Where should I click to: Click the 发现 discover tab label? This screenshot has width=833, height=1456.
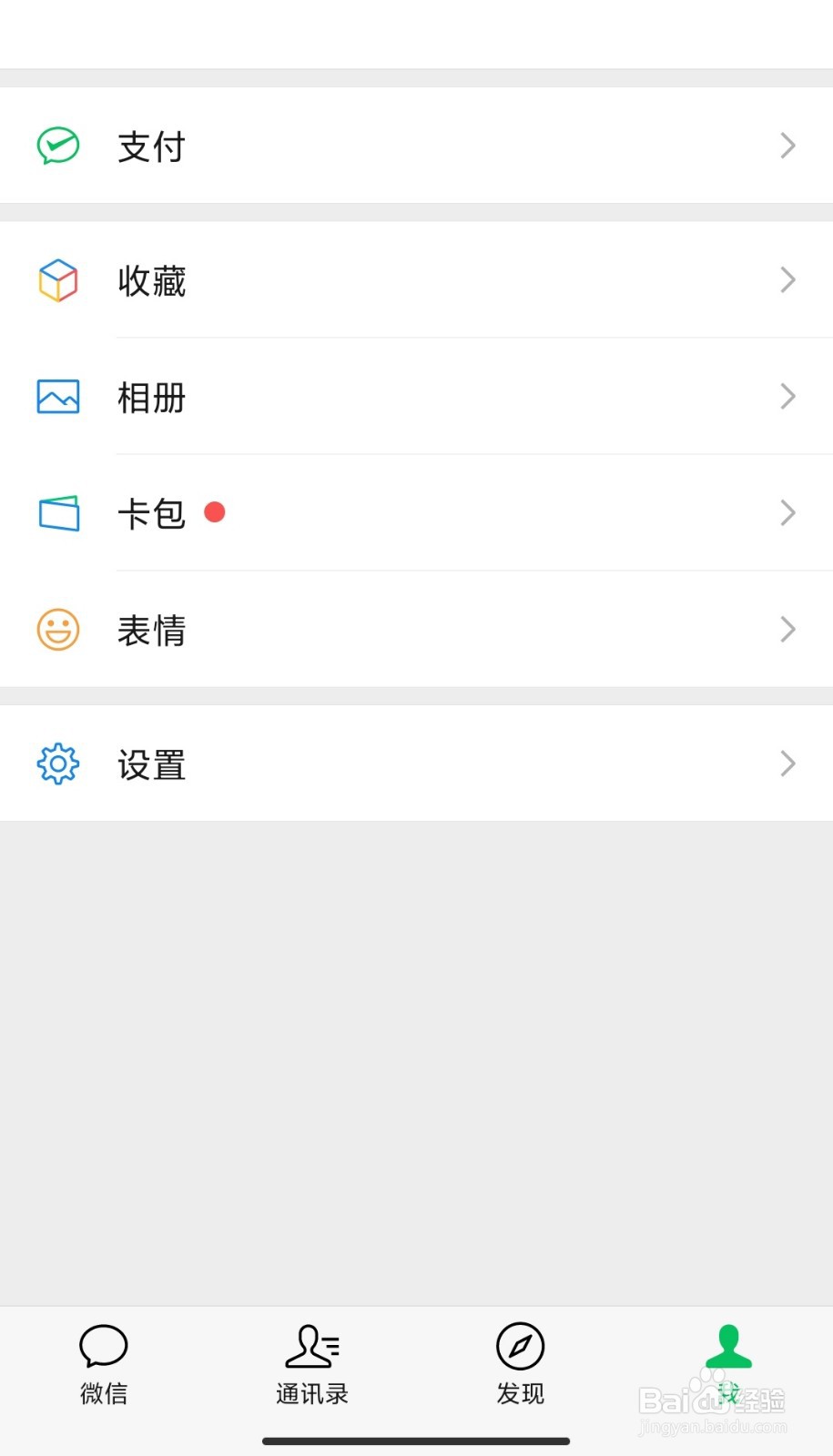pyautogui.click(x=520, y=1392)
